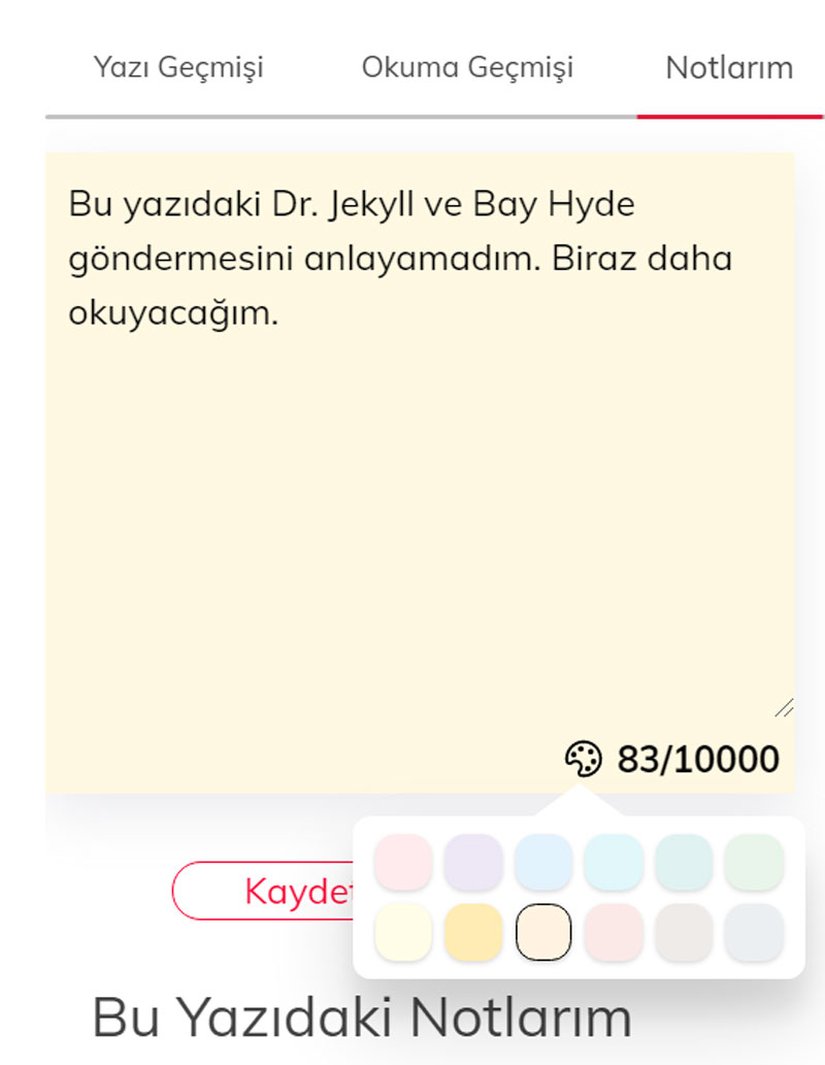The width and height of the screenshot is (825, 1065).
Task: Click the note resize handle icon
Action: tap(785, 707)
